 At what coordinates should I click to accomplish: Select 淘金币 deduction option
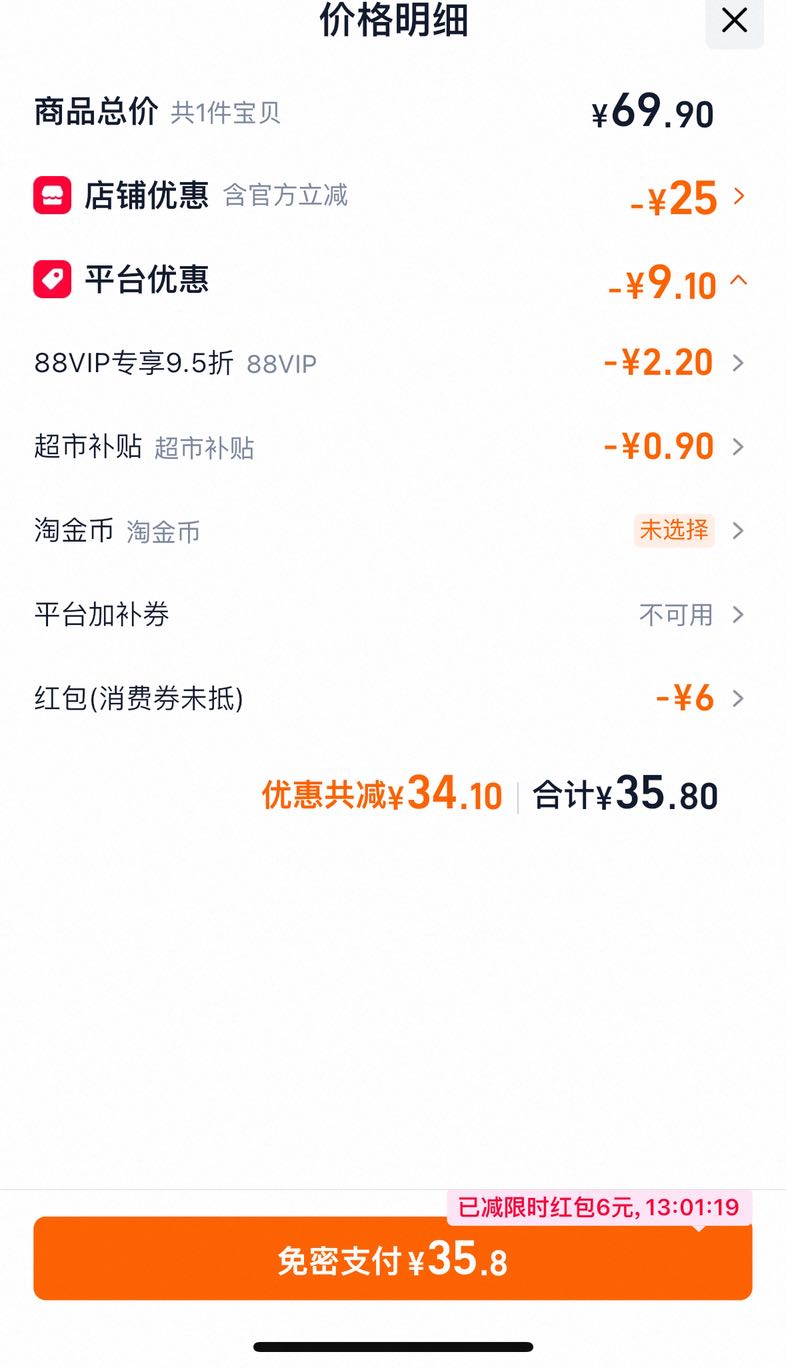392,530
